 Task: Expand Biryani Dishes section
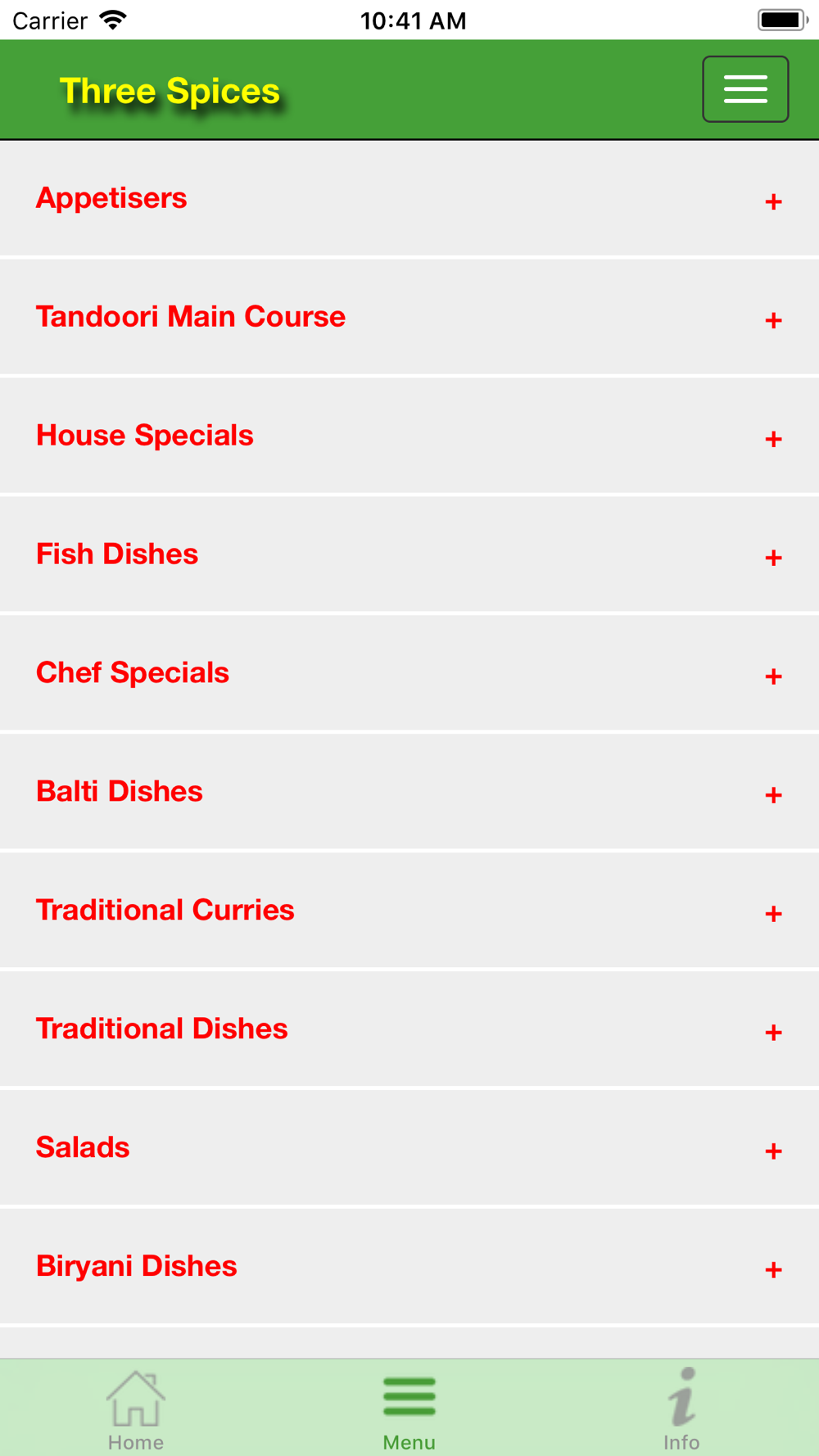click(409, 1268)
